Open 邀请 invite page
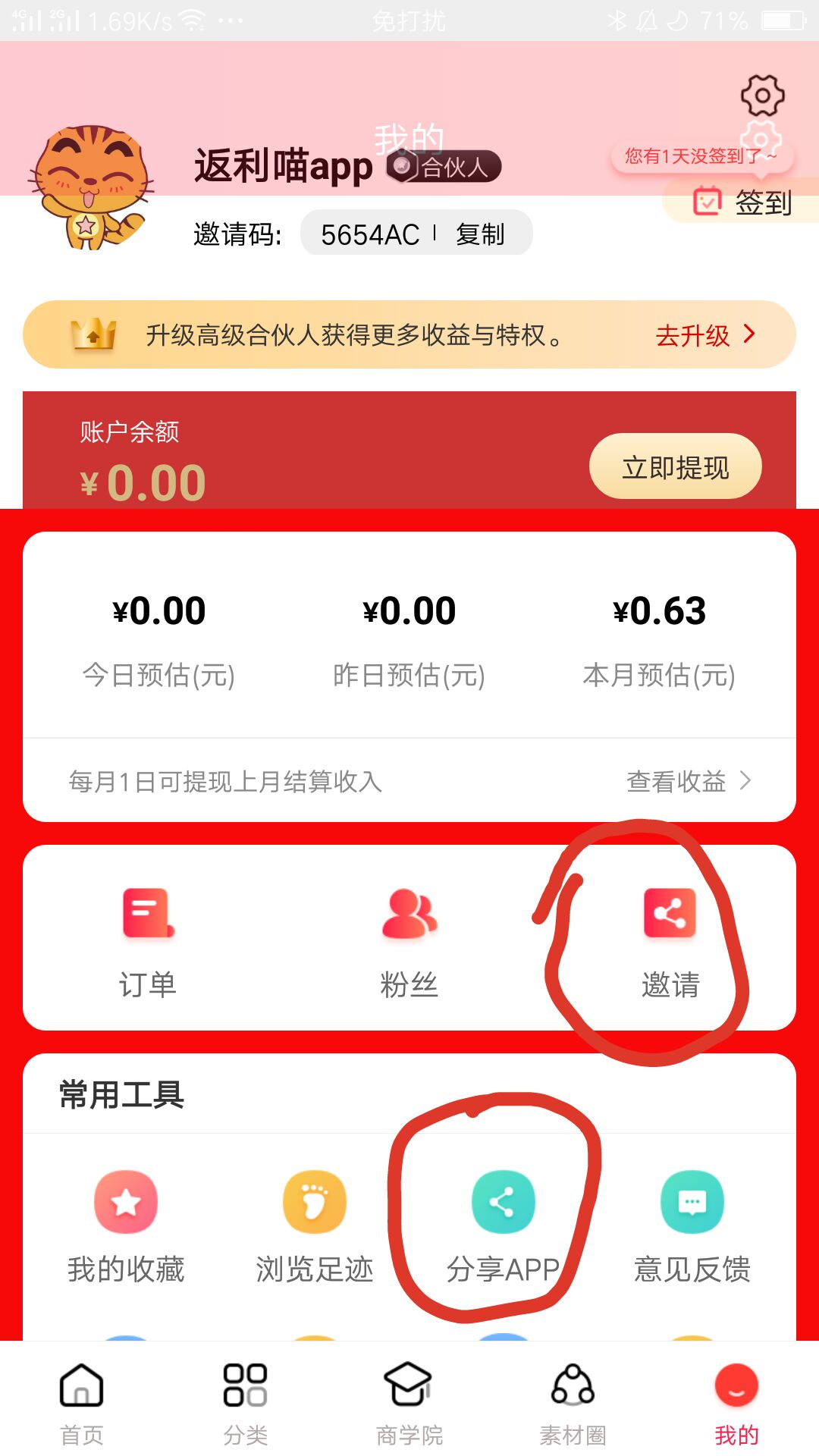The height and width of the screenshot is (1456, 819). [670, 940]
